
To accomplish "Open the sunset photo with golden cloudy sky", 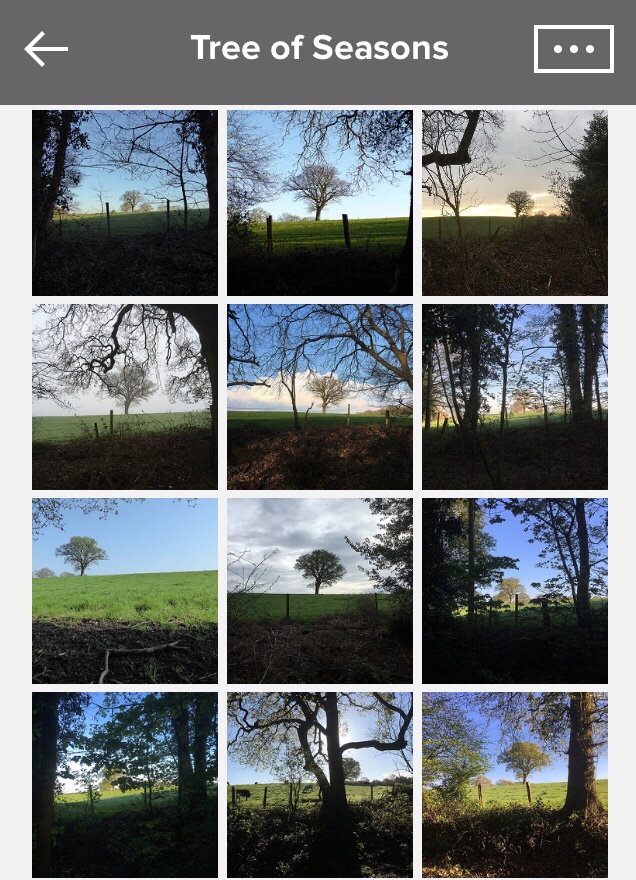I will (514, 203).
